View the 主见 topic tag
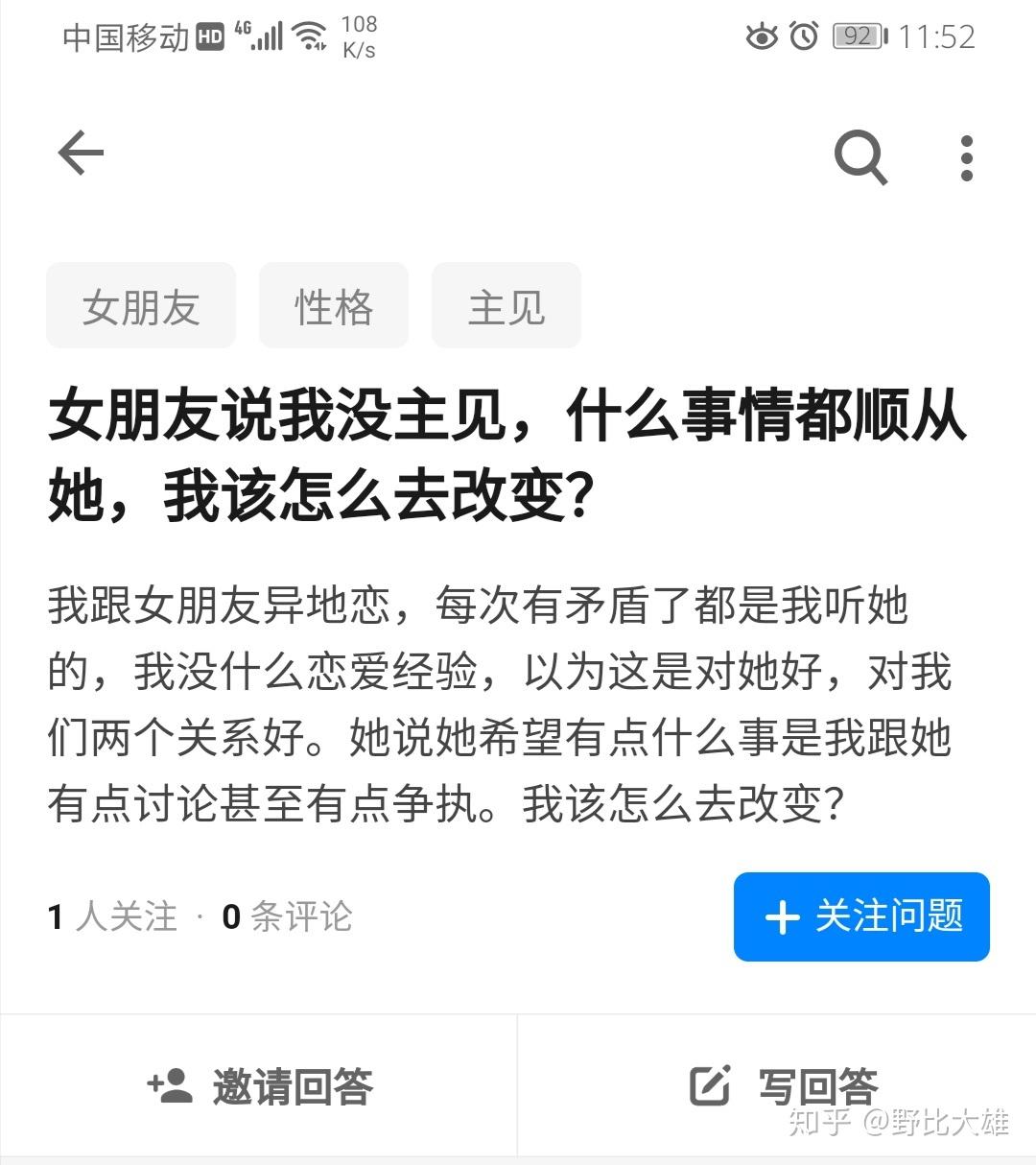The image size is (1036, 1165). click(506, 306)
